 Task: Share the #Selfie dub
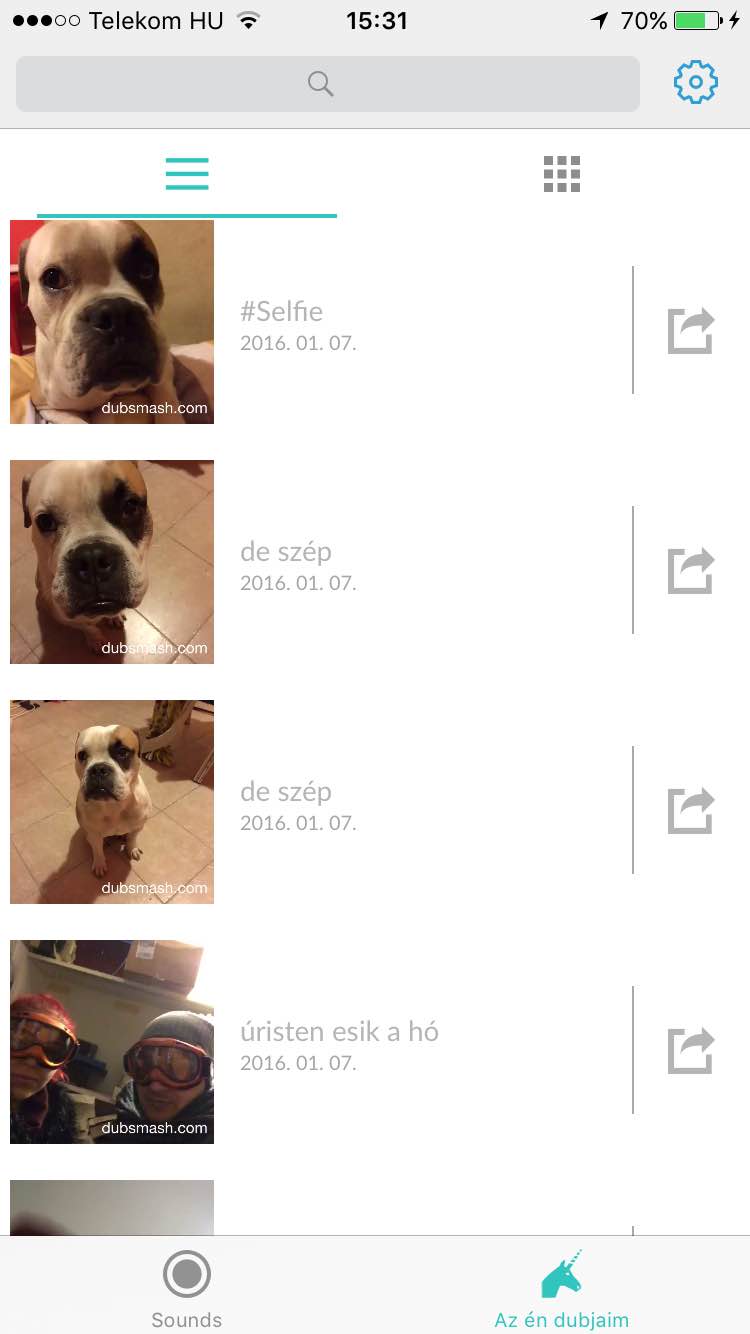(691, 331)
